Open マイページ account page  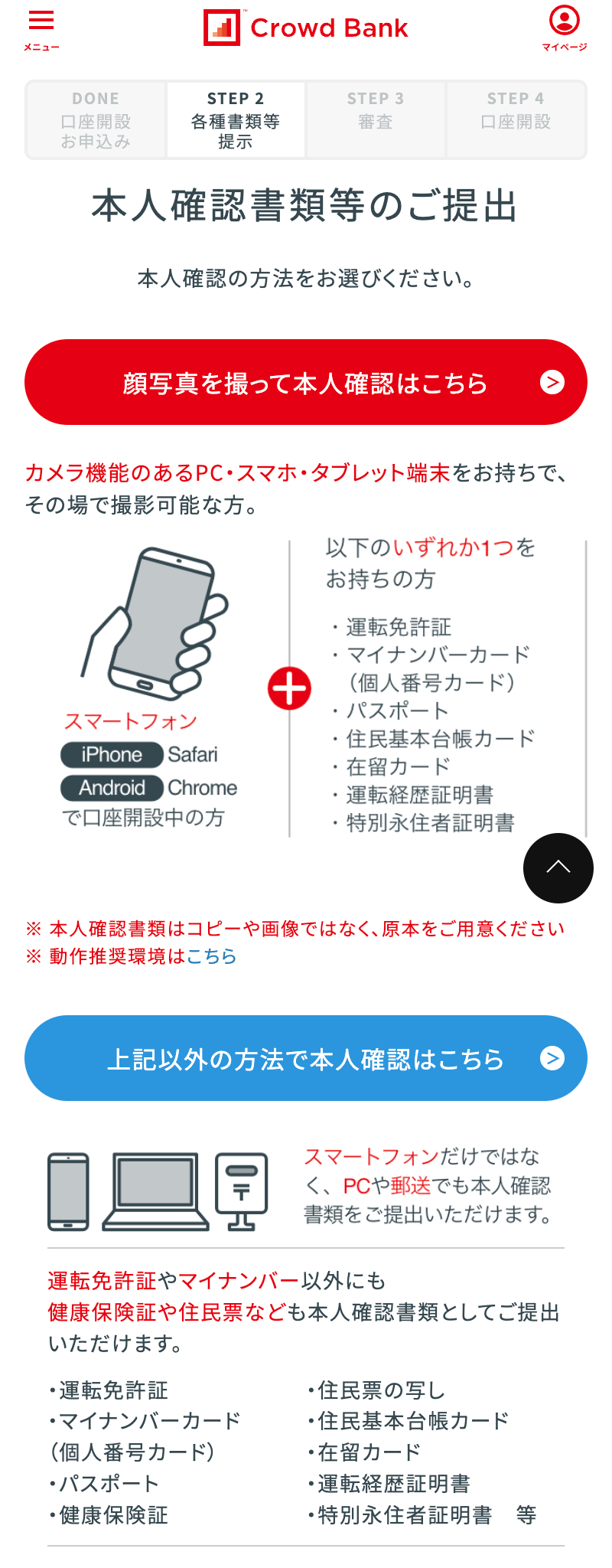tap(565, 28)
